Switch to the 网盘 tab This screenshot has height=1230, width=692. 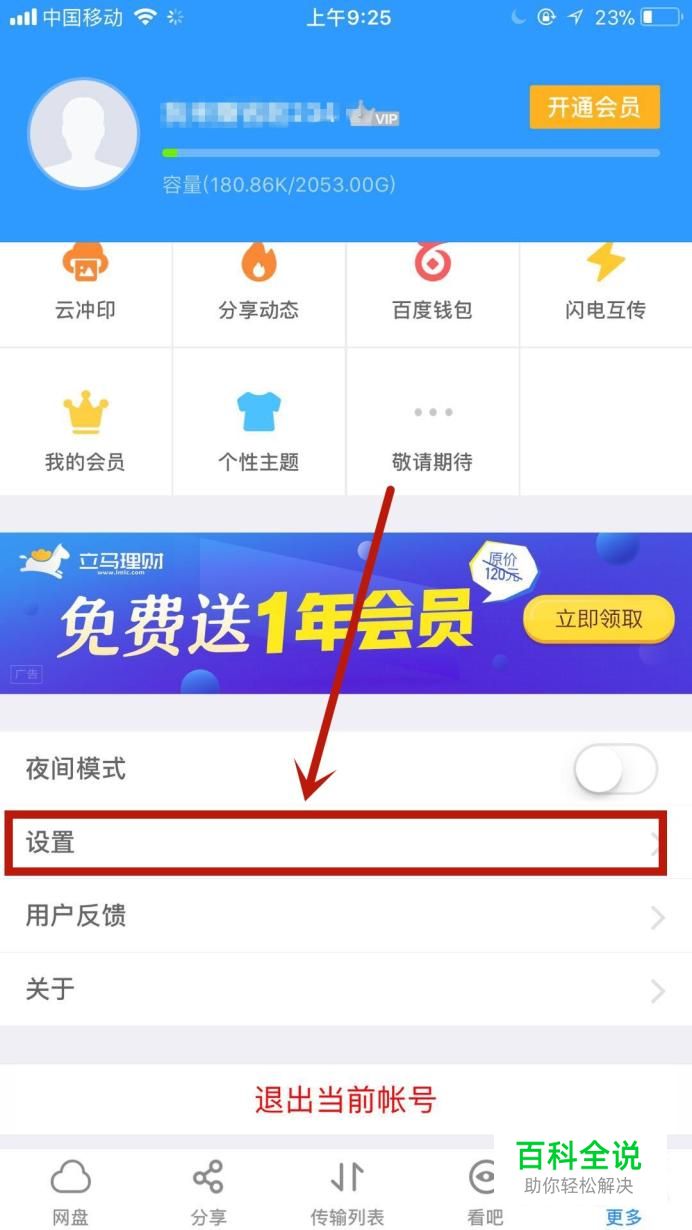point(70,1192)
